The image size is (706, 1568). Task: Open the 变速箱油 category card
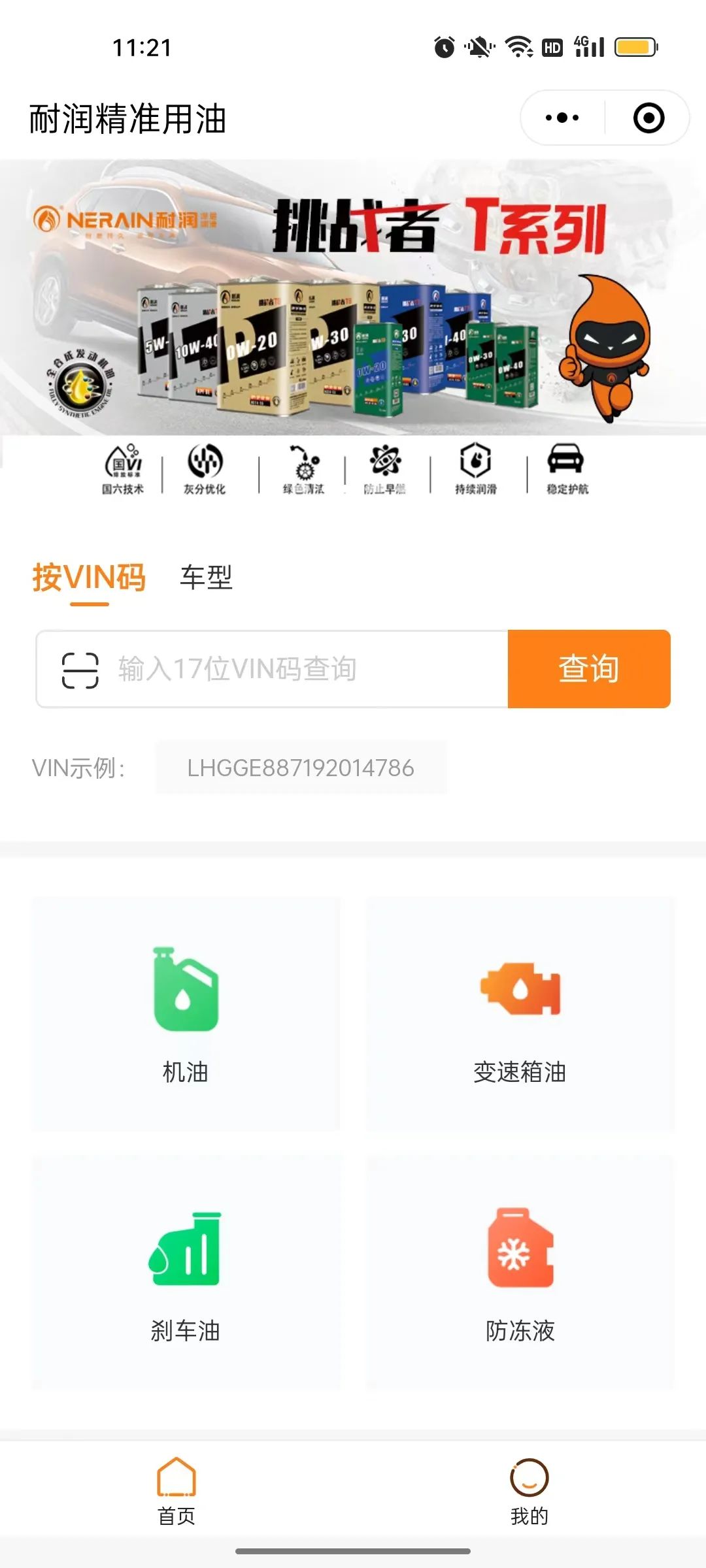pos(520,1014)
